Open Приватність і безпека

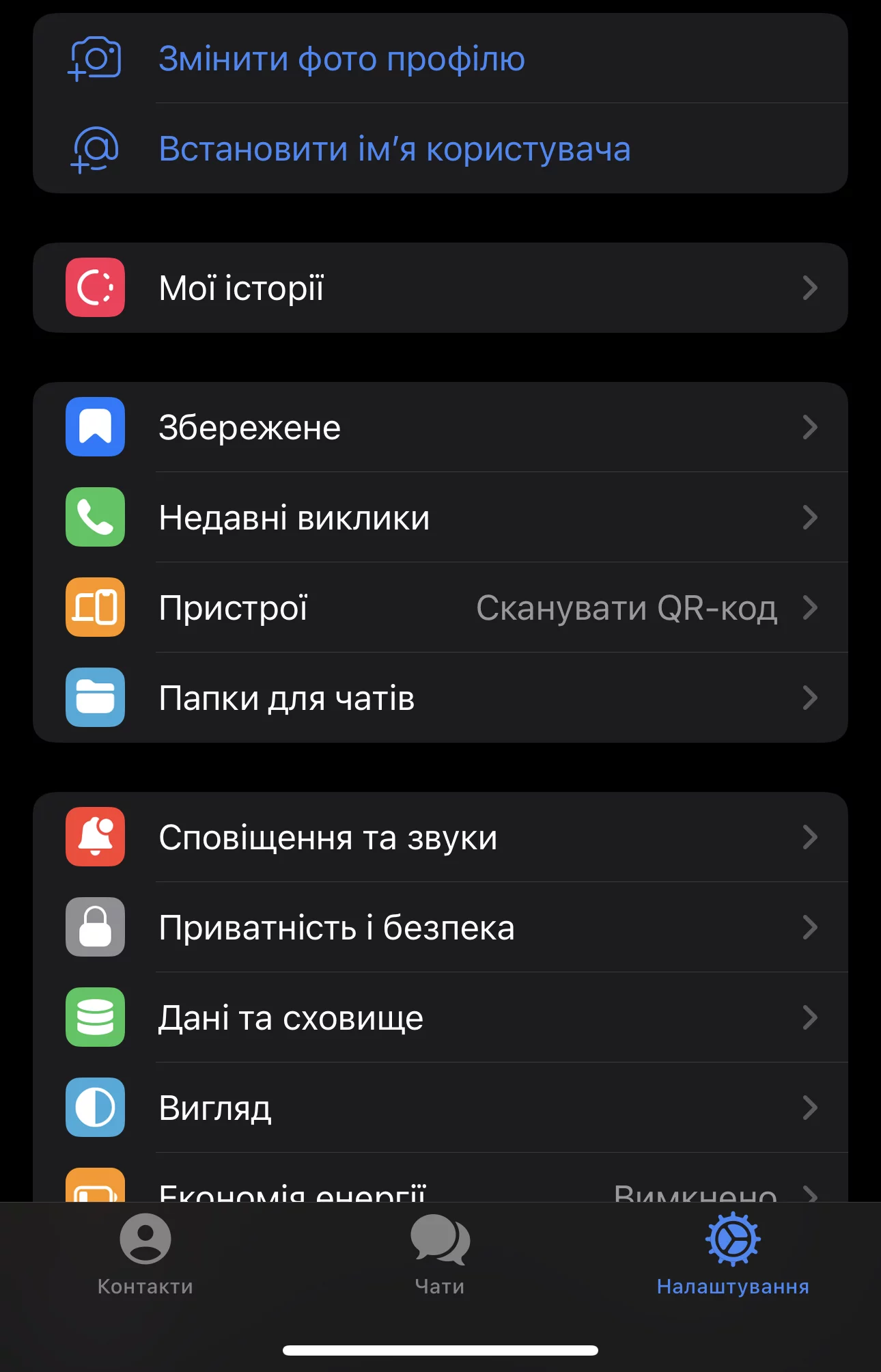click(440, 928)
